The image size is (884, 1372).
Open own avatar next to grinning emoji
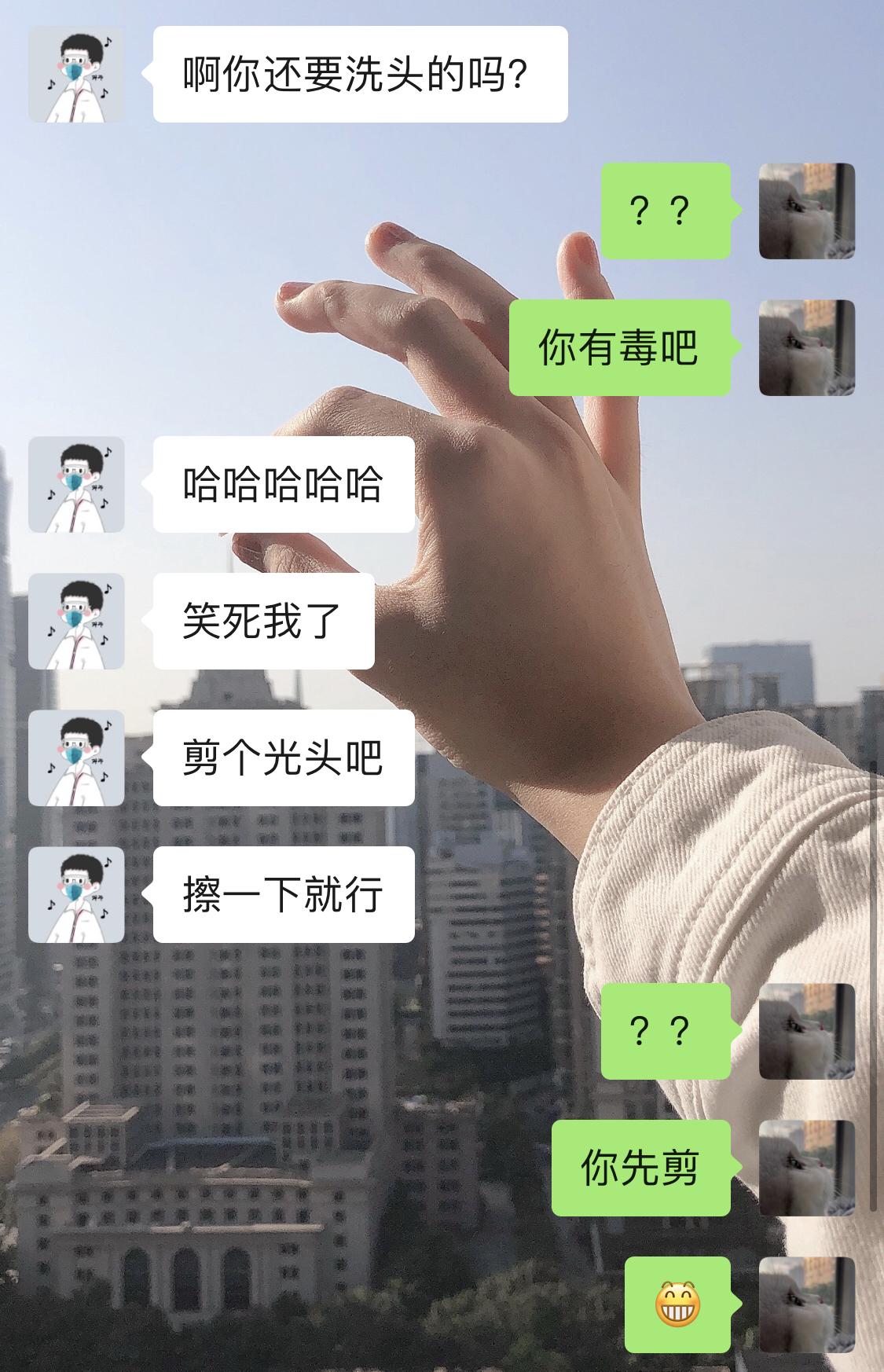(806, 1304)
